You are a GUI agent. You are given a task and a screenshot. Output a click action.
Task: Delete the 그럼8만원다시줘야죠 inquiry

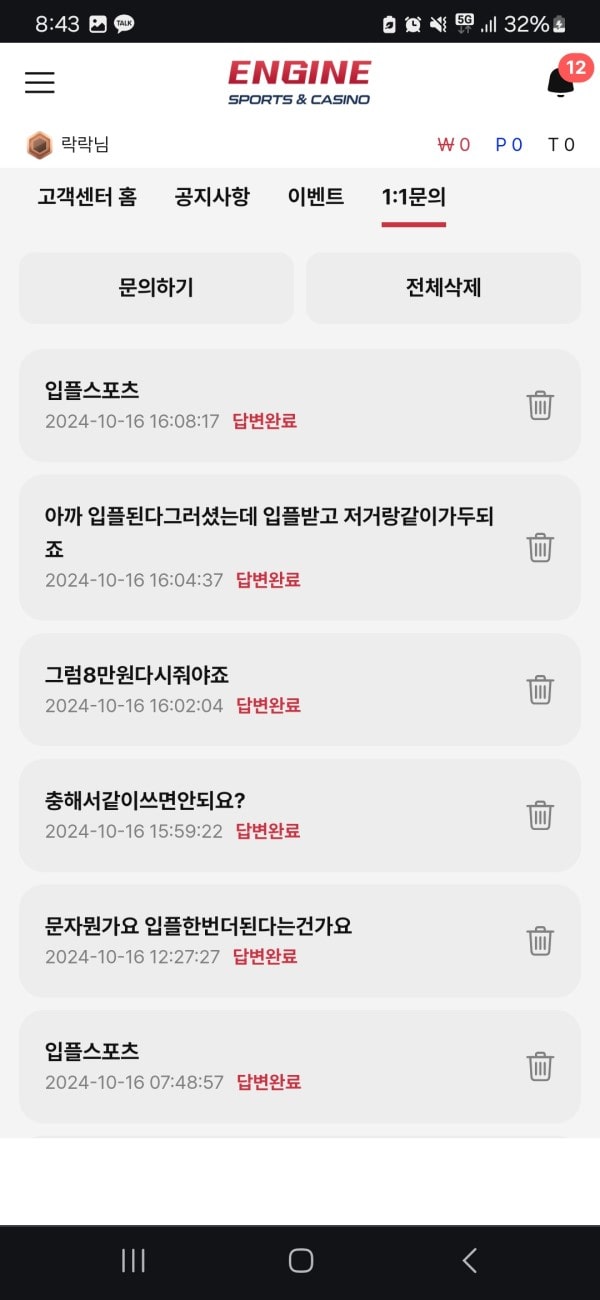(x=540, y=690)
